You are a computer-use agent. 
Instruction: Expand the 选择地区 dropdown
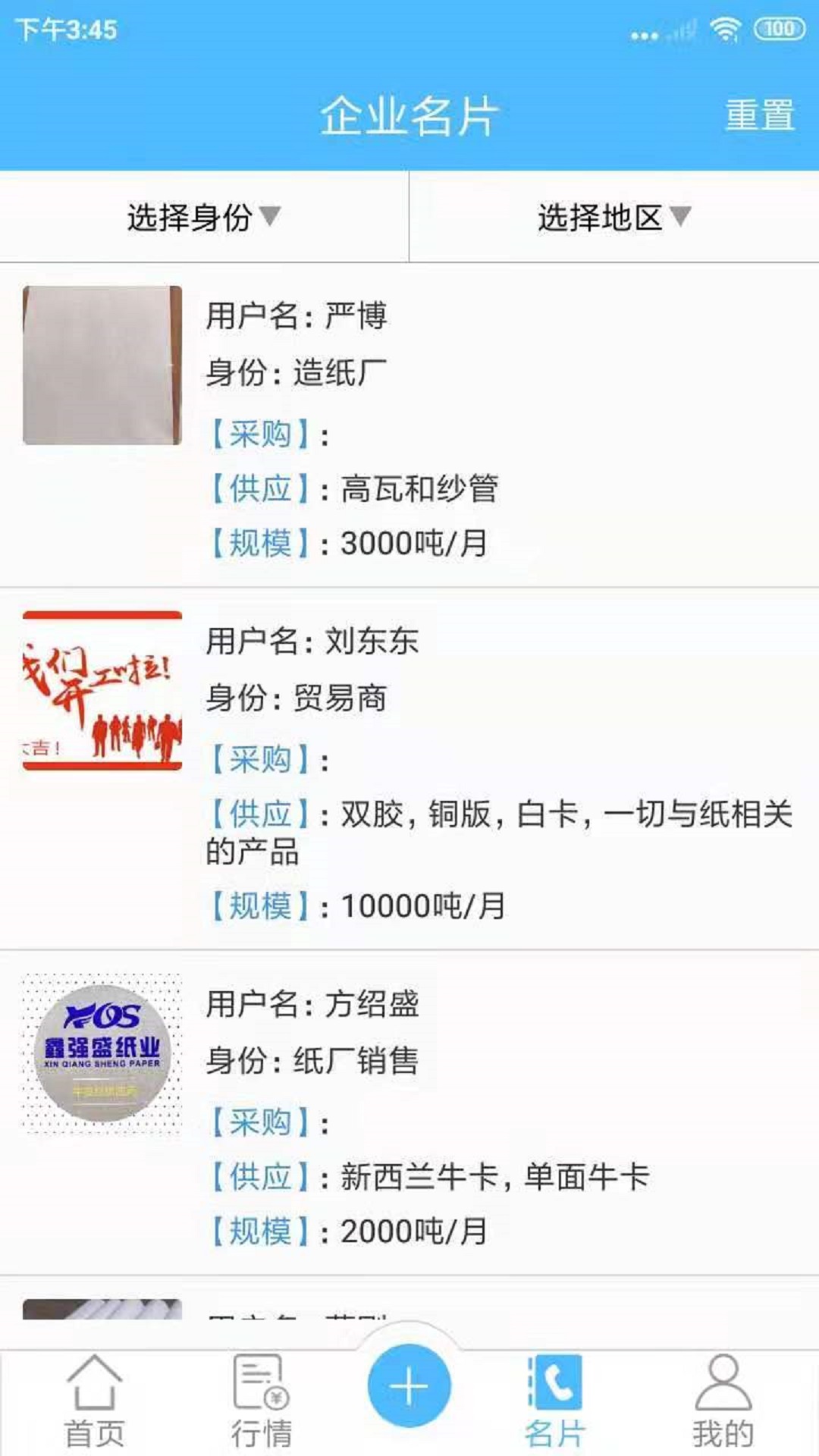(x=614, y=218)
